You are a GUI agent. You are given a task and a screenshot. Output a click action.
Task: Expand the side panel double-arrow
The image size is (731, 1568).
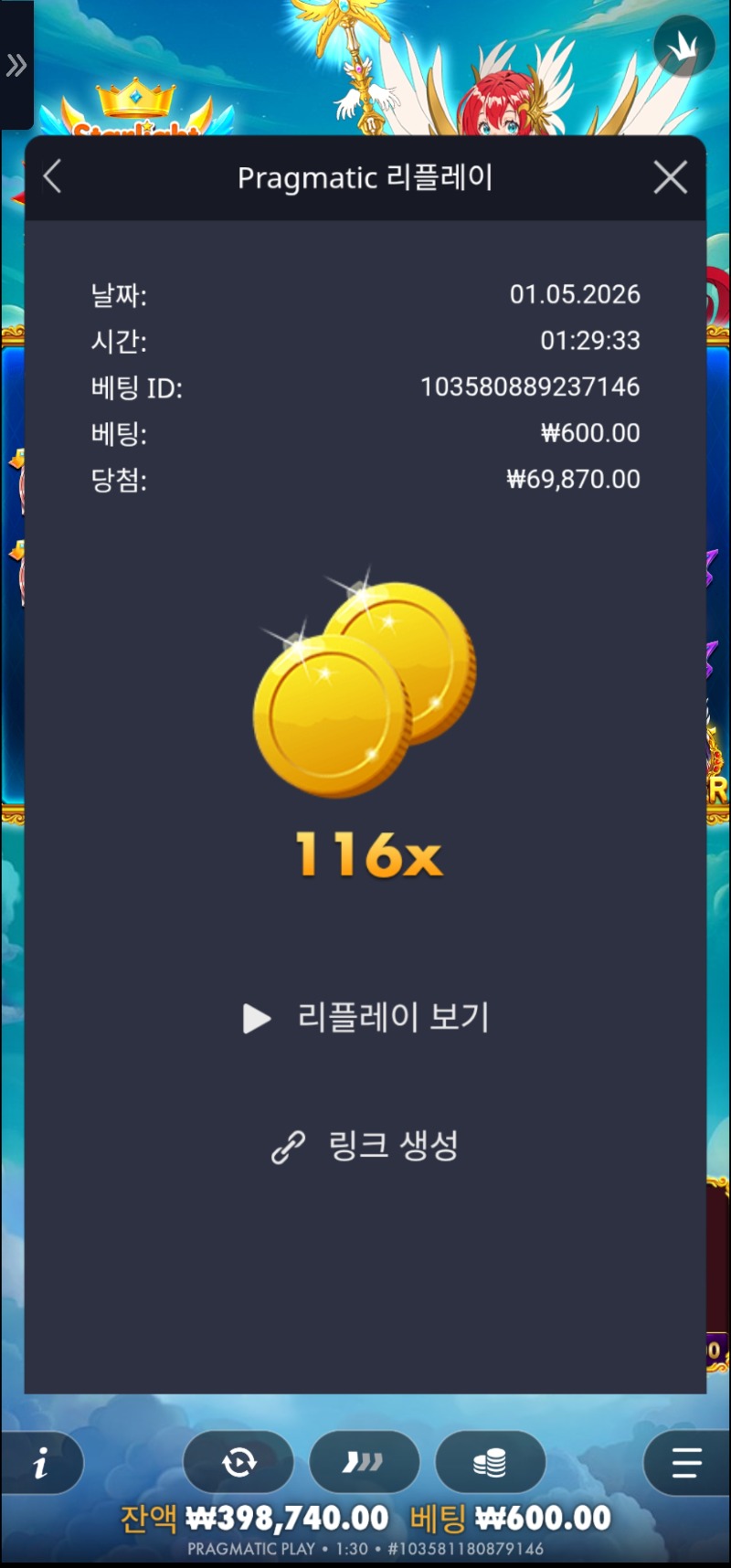pyautogui.click(x=16, y=65)
